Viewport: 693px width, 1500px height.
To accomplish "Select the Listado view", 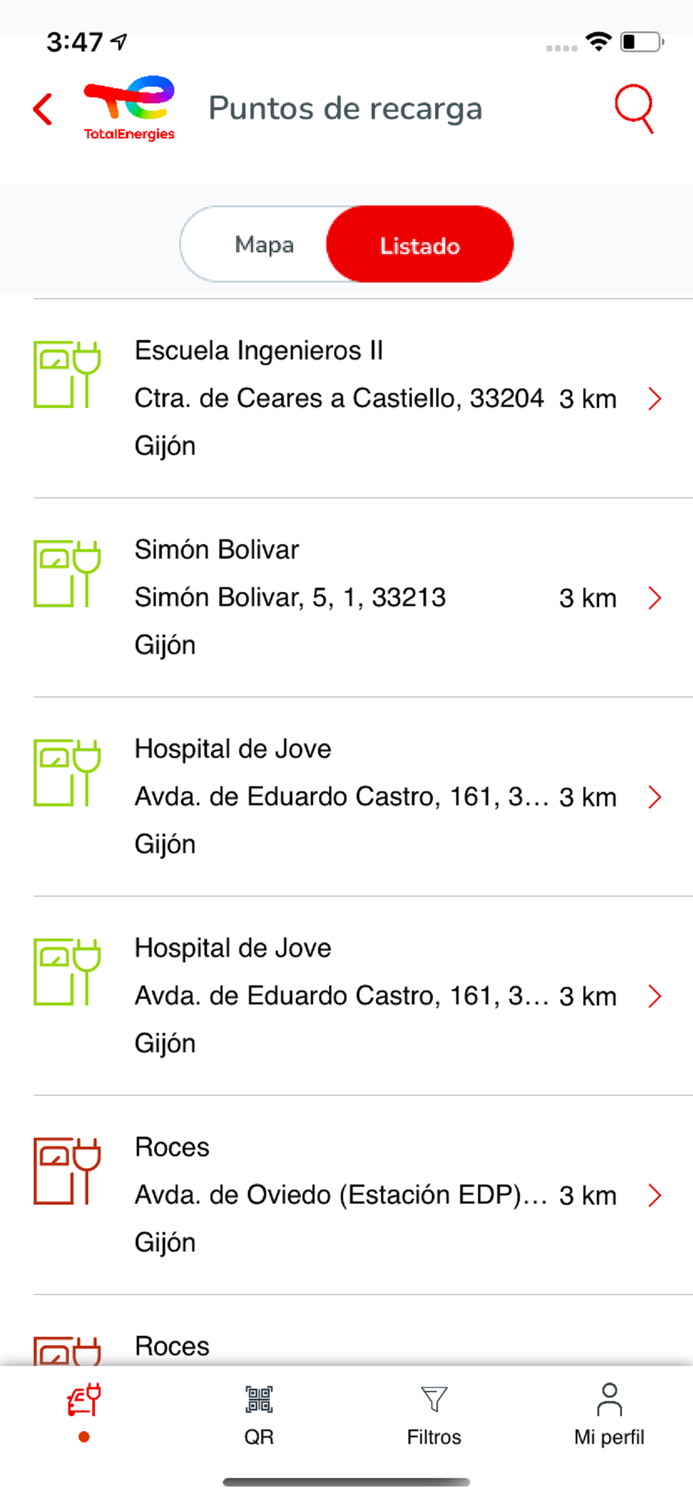I will [420, 246].
